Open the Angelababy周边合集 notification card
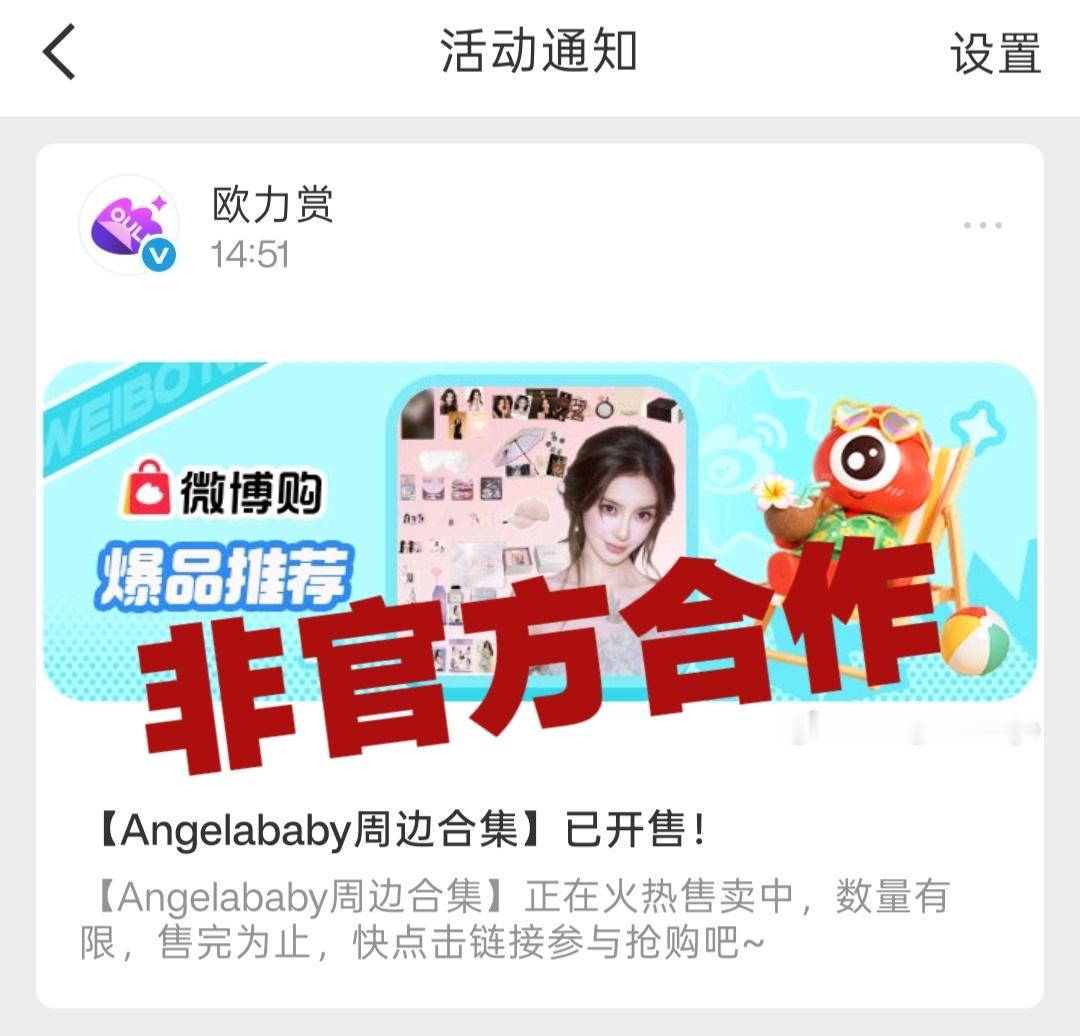1080x1036 pixels. (x=540, y=576)
